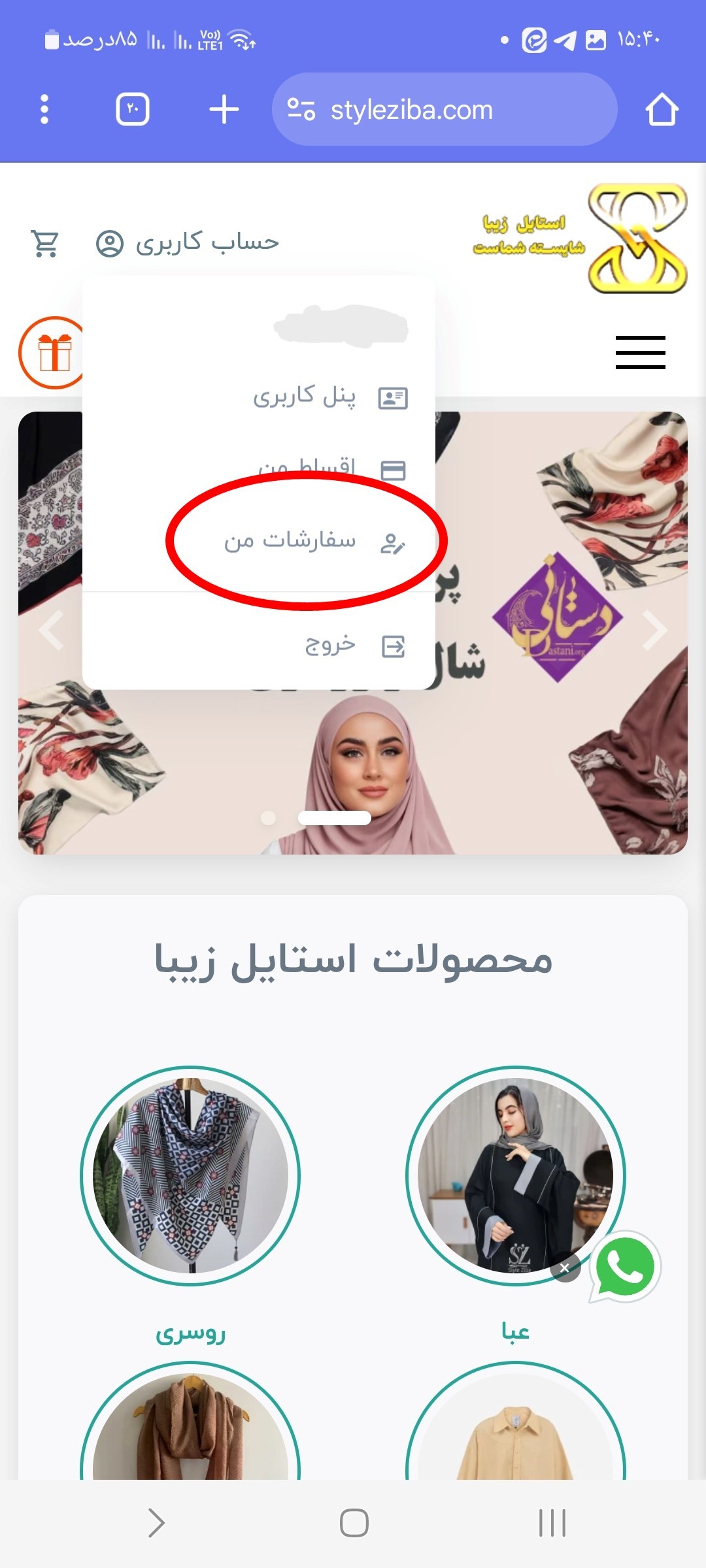Go to the next banner slide
This screenshot has height=1568, width=706.
pos(655,630)
